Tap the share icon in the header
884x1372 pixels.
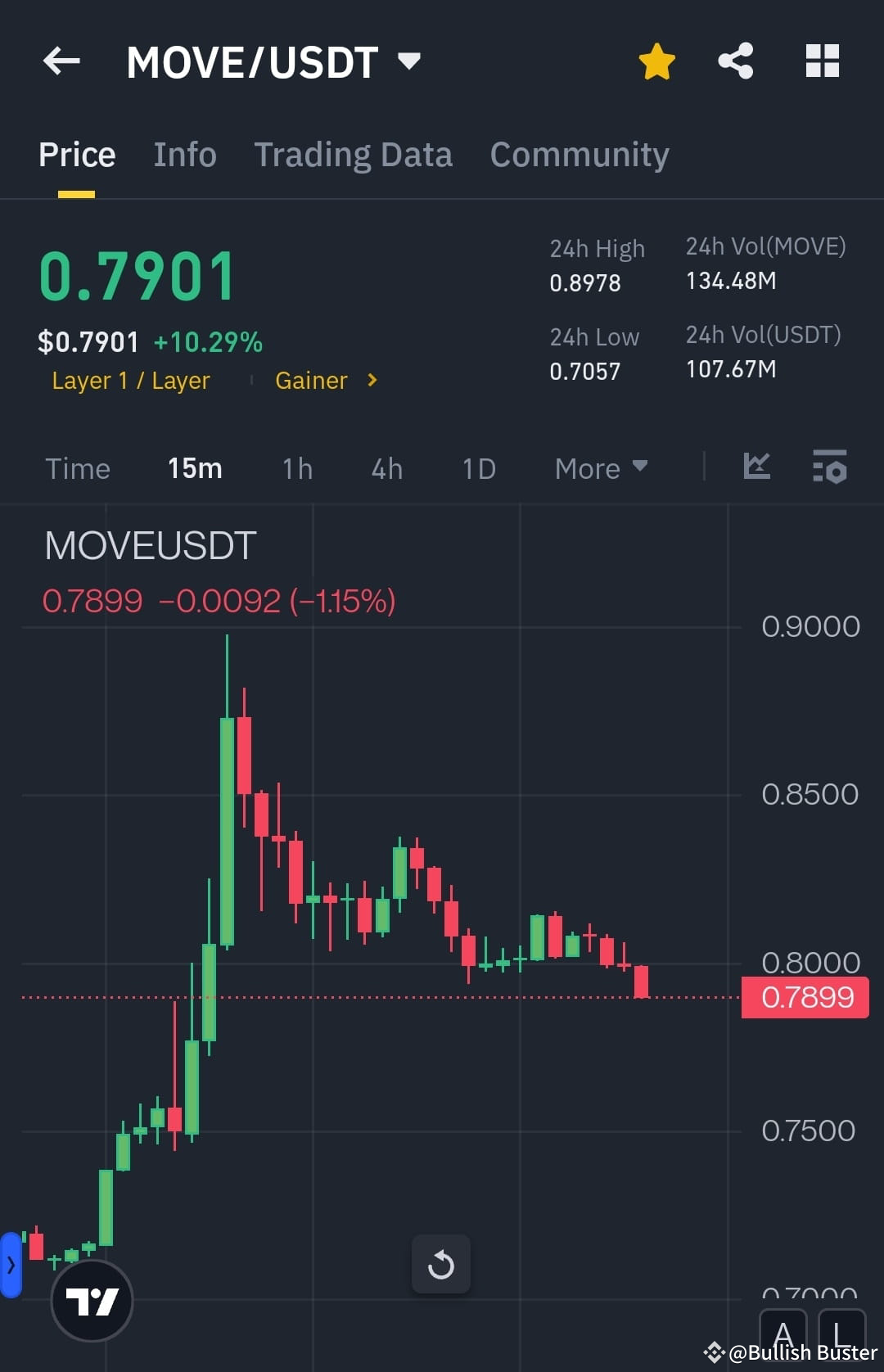pos(734,60)
